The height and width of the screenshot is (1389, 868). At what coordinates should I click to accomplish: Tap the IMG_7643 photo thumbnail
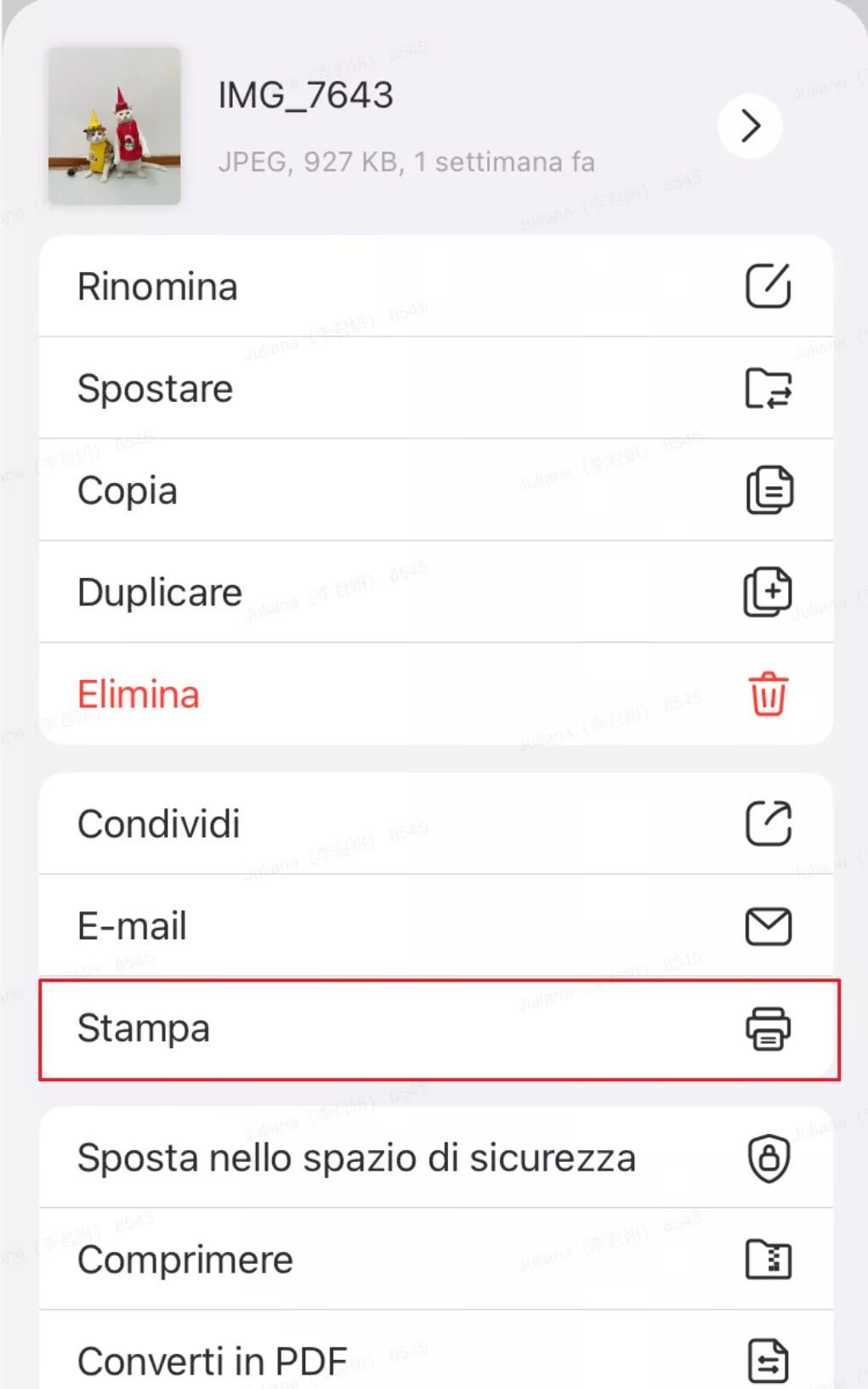pos(115,126)
